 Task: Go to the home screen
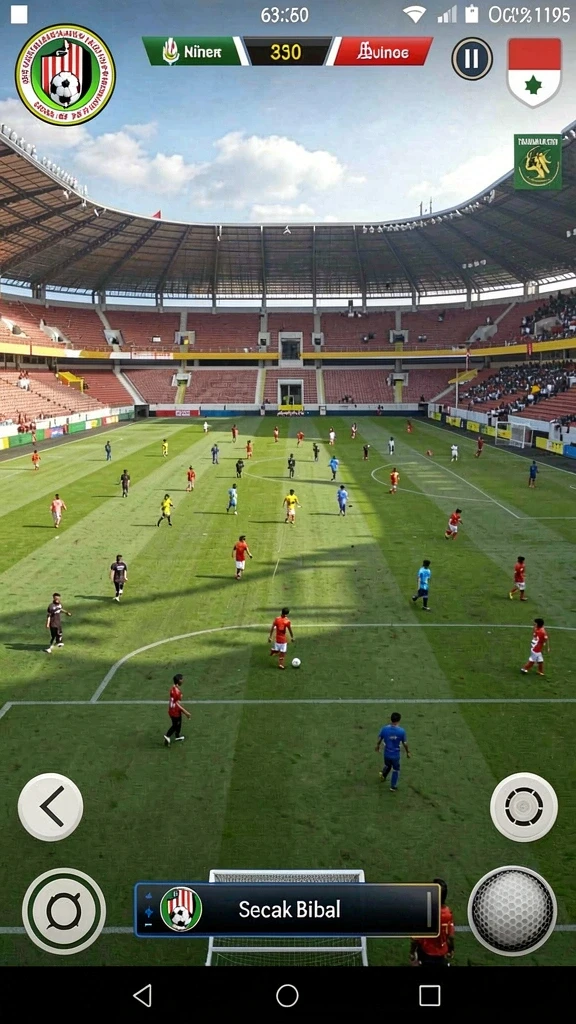287,995
